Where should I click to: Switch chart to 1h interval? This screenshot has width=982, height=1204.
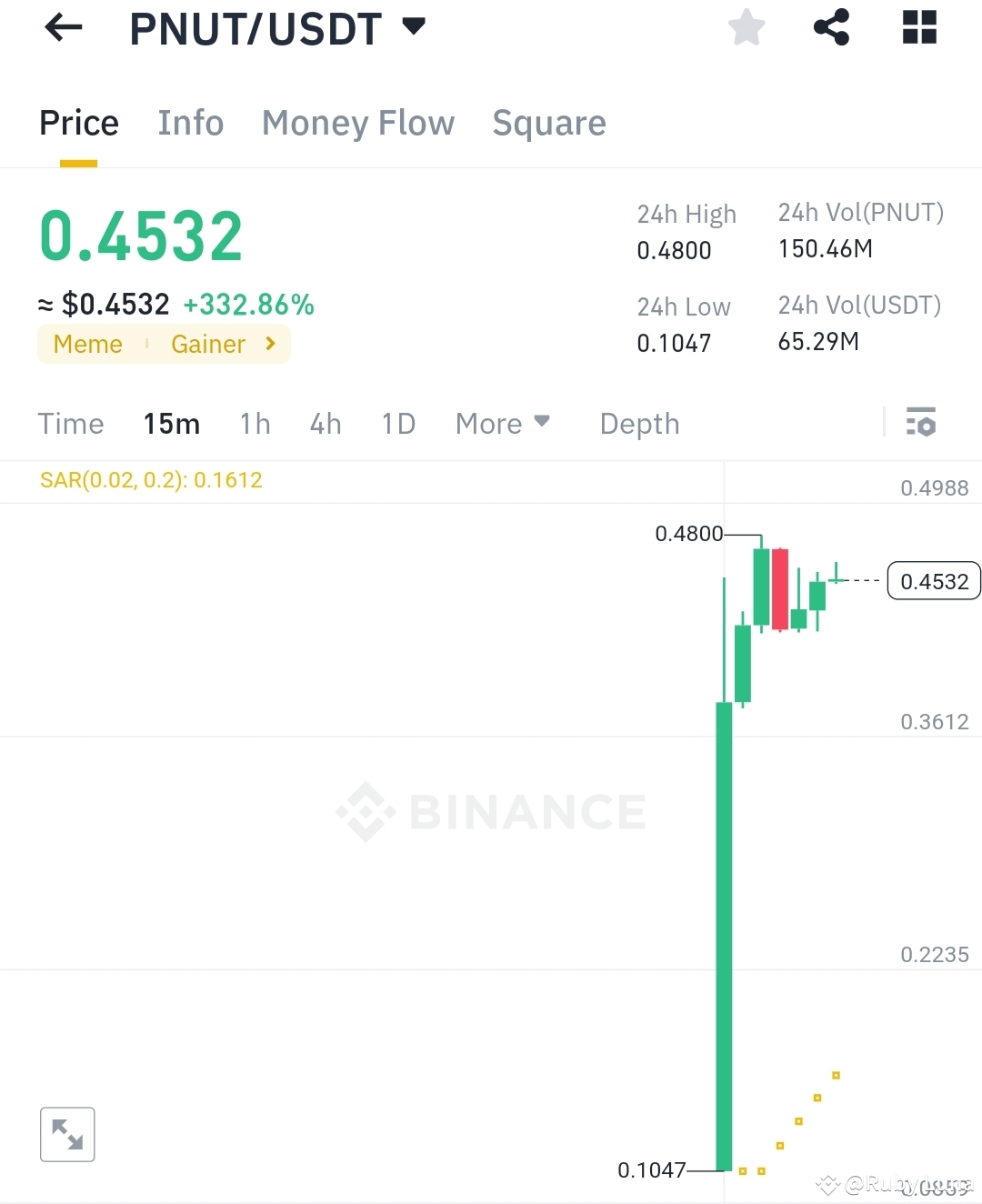(x=255, y=423)
